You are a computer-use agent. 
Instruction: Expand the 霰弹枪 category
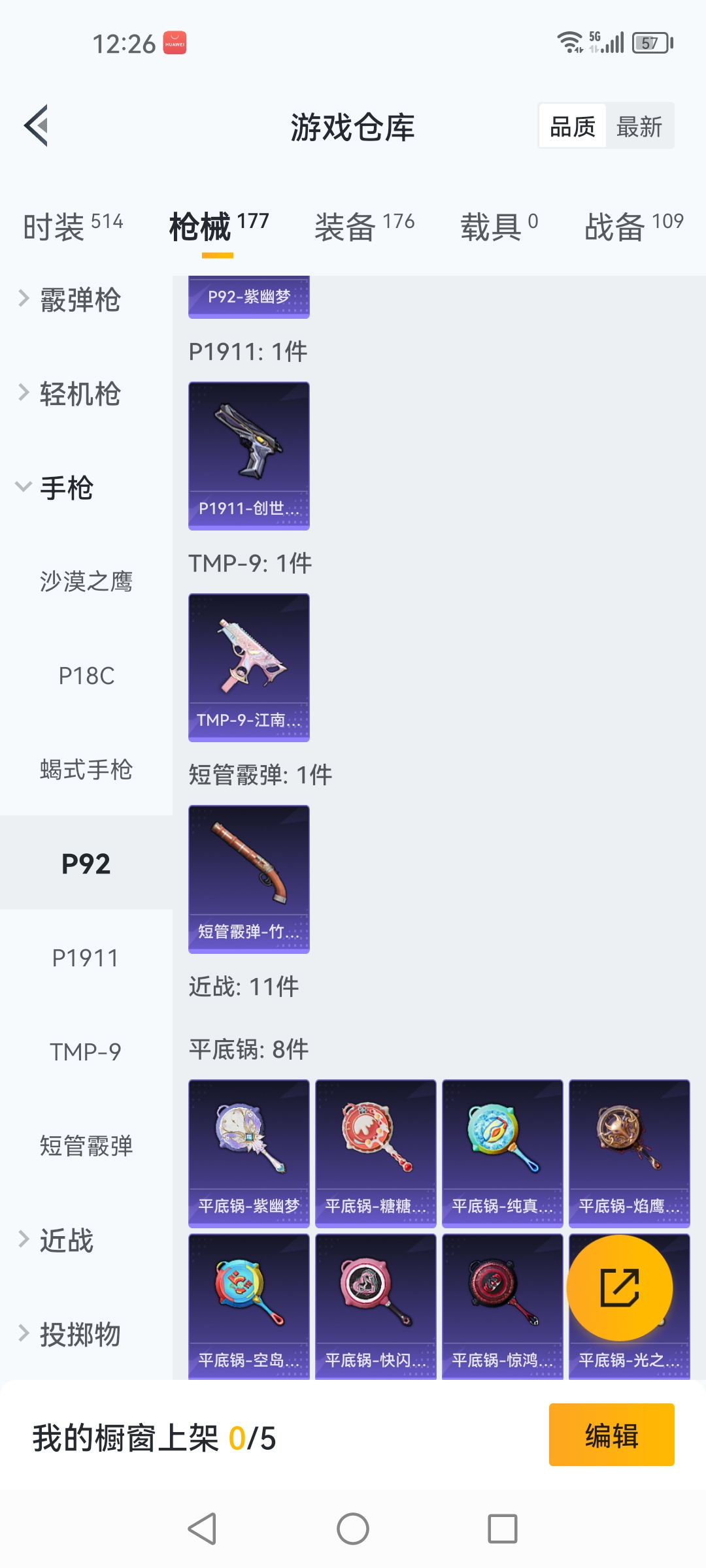pyautogui.click(x=80, y=300)
